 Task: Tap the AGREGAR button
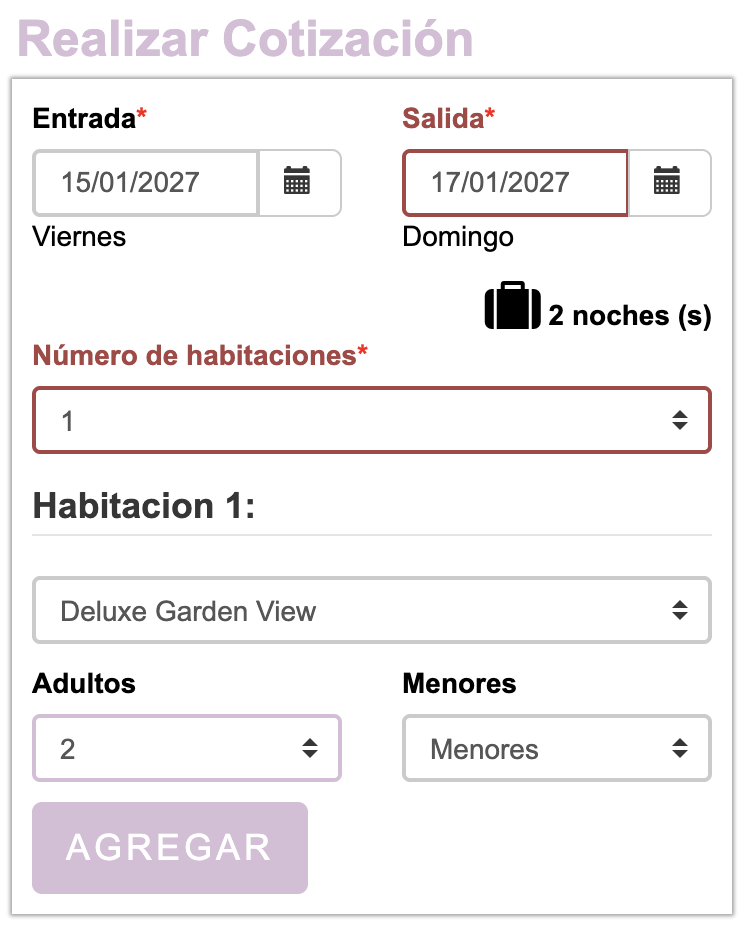coord(170,847)
